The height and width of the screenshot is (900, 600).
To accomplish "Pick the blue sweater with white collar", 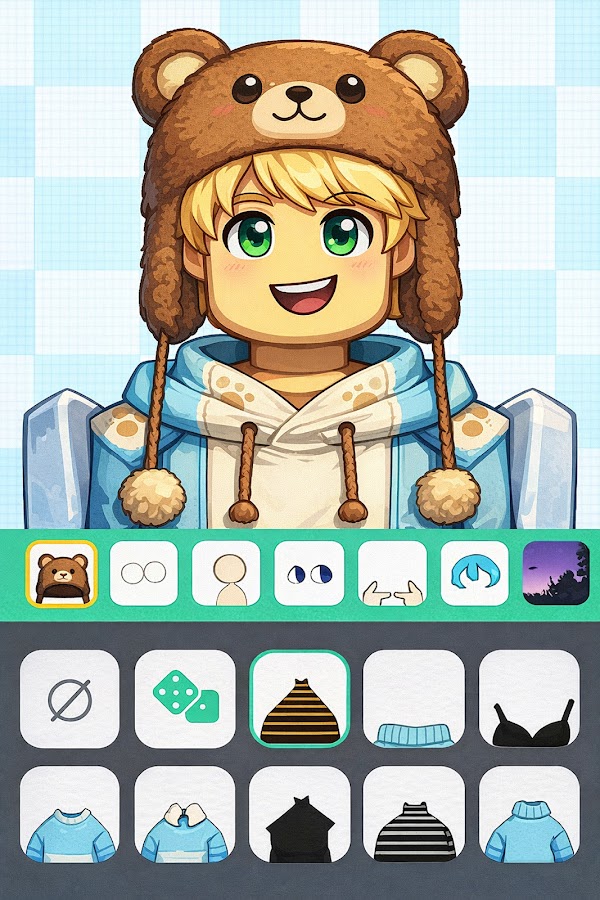I will (185, 815).
